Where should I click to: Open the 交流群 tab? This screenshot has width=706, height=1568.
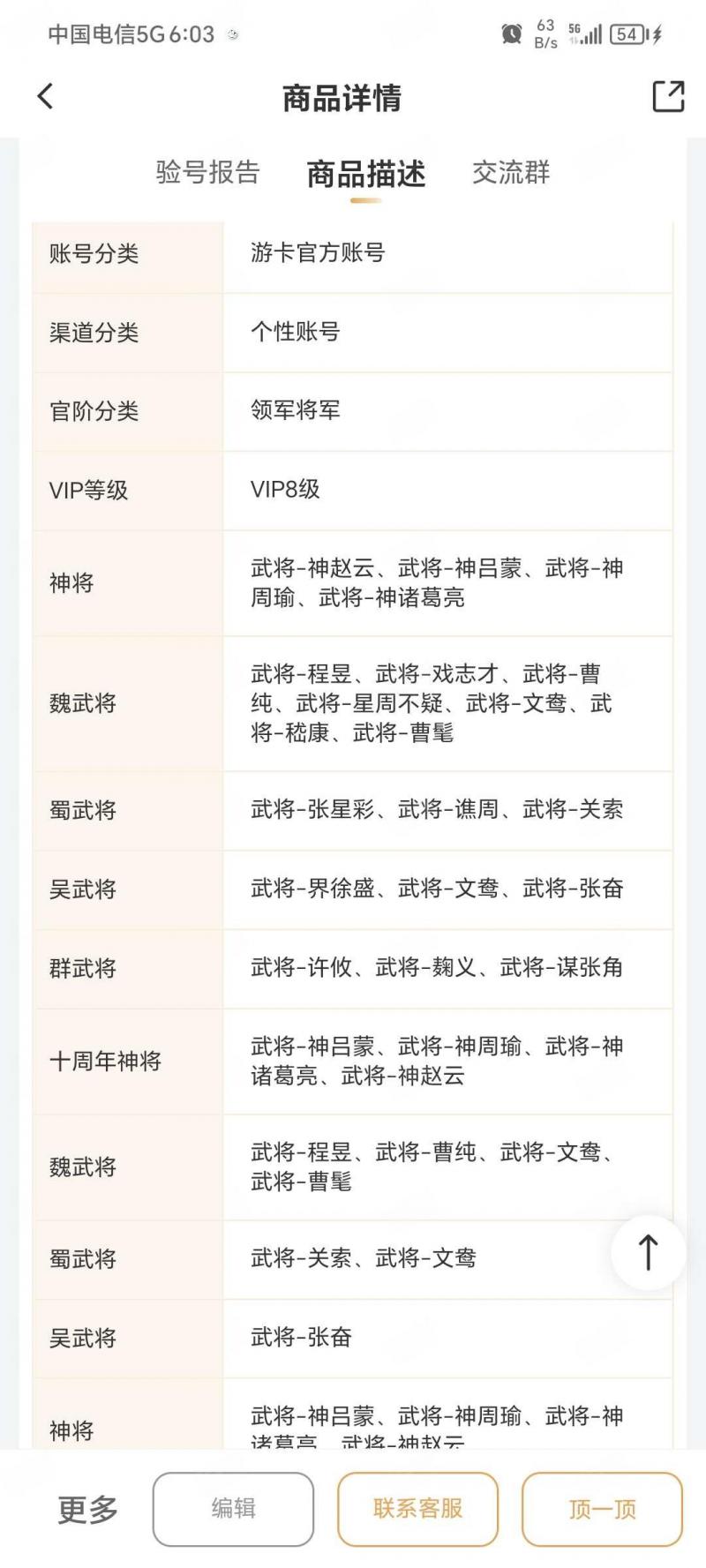(511, 172)
